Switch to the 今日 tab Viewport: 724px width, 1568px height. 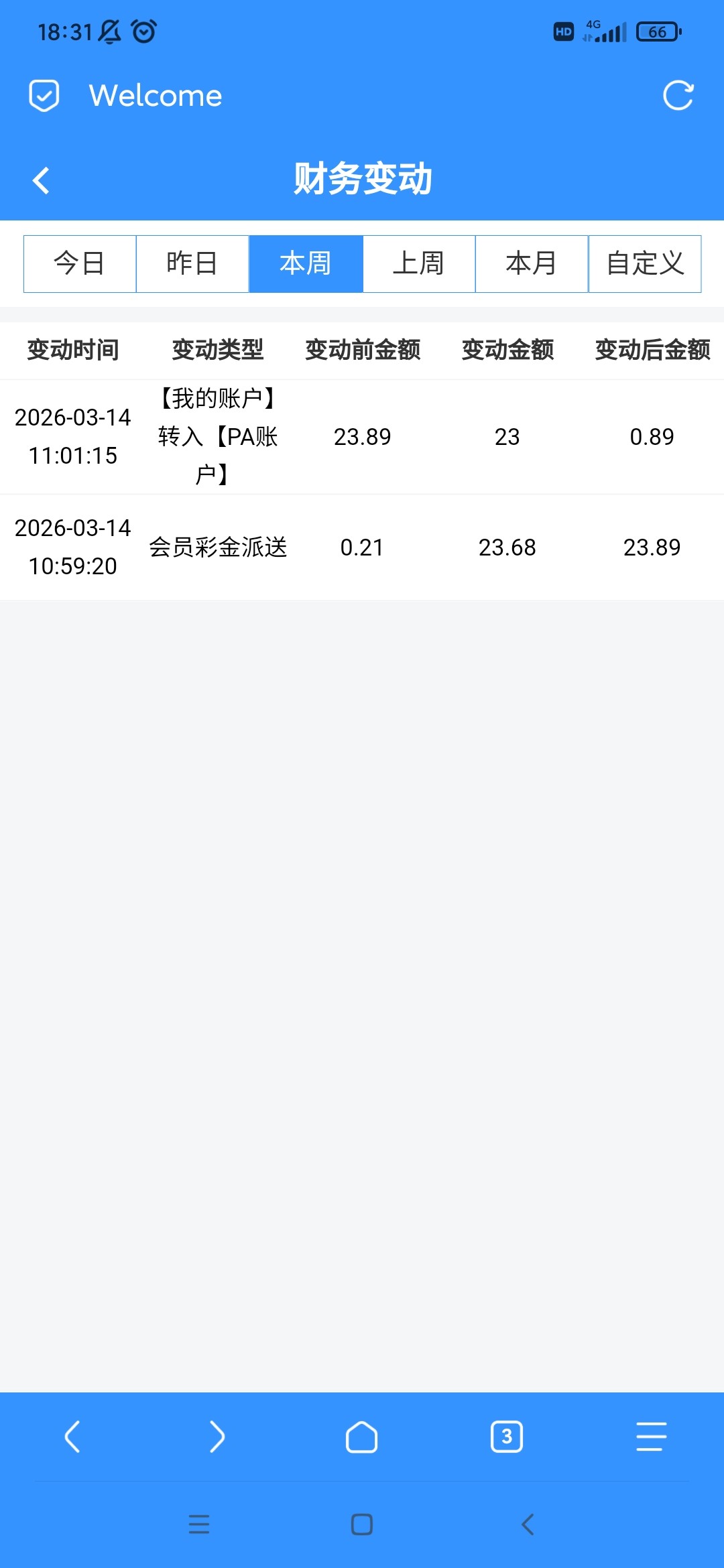[x=80, y=264]
